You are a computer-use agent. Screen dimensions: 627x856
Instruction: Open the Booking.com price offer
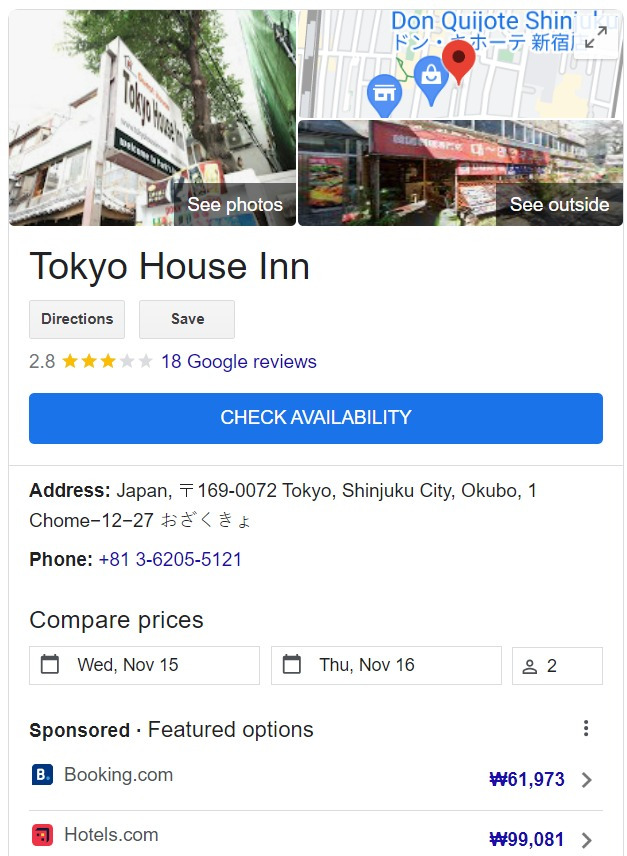pyautogui.click(x=316, y=778)
